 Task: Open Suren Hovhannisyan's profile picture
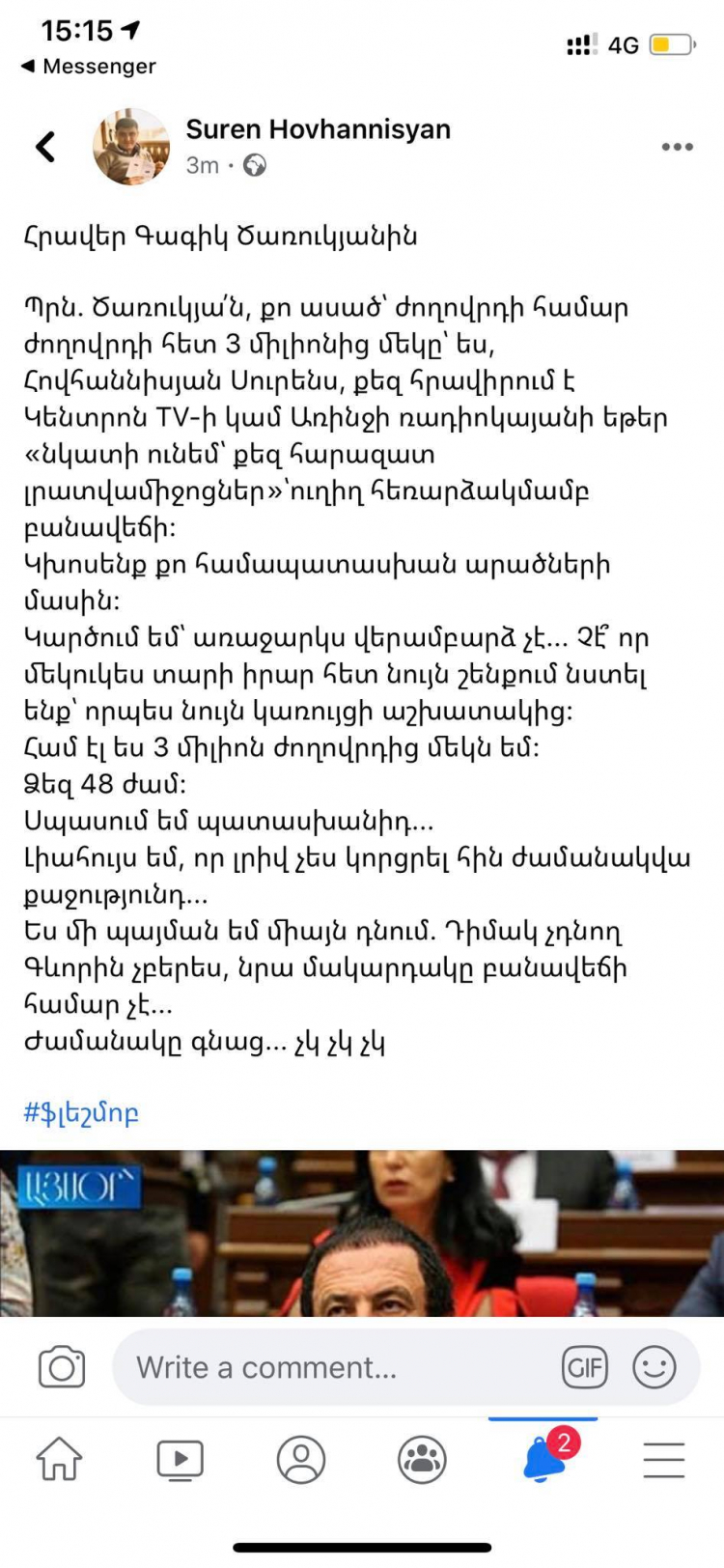(x=130, y=147)
